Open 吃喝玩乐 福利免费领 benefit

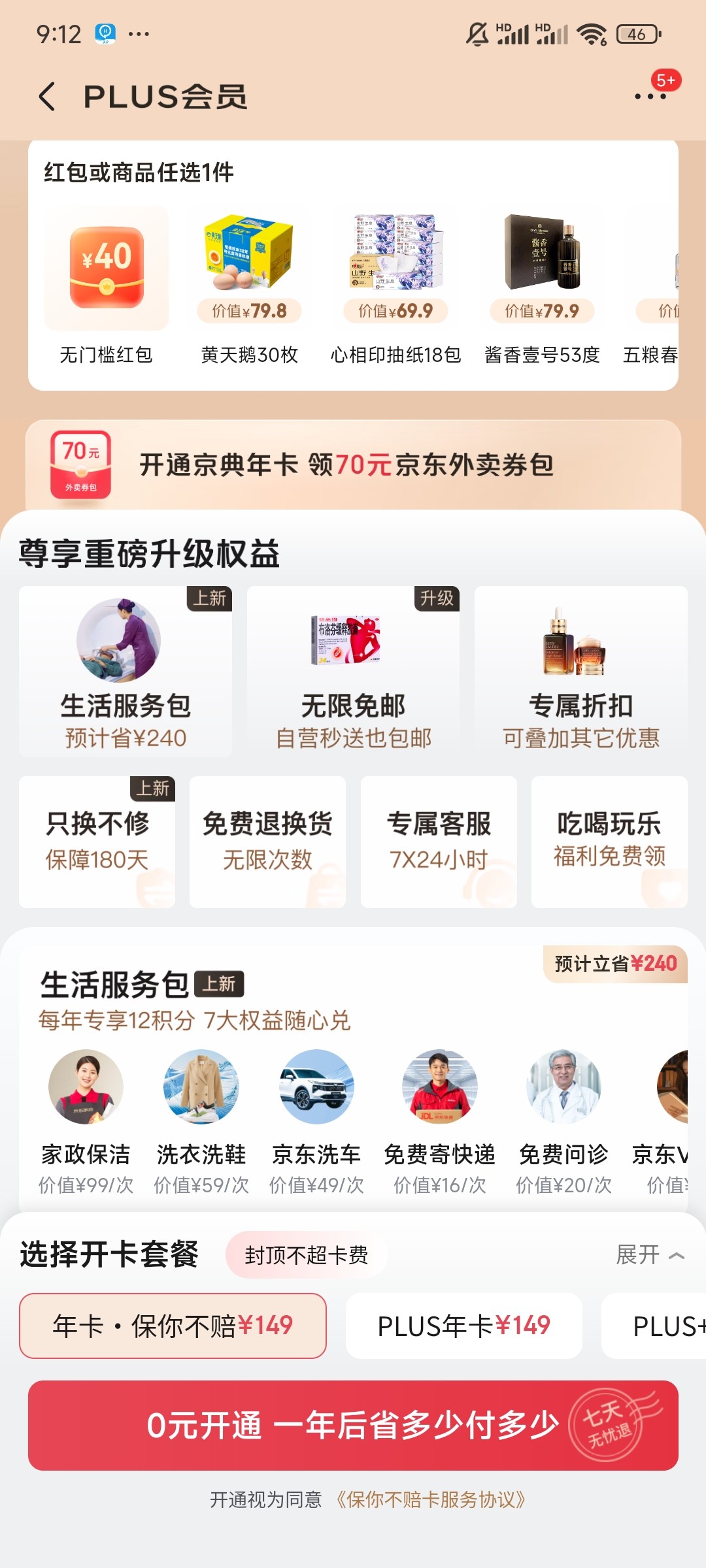[x=609, y=841]
